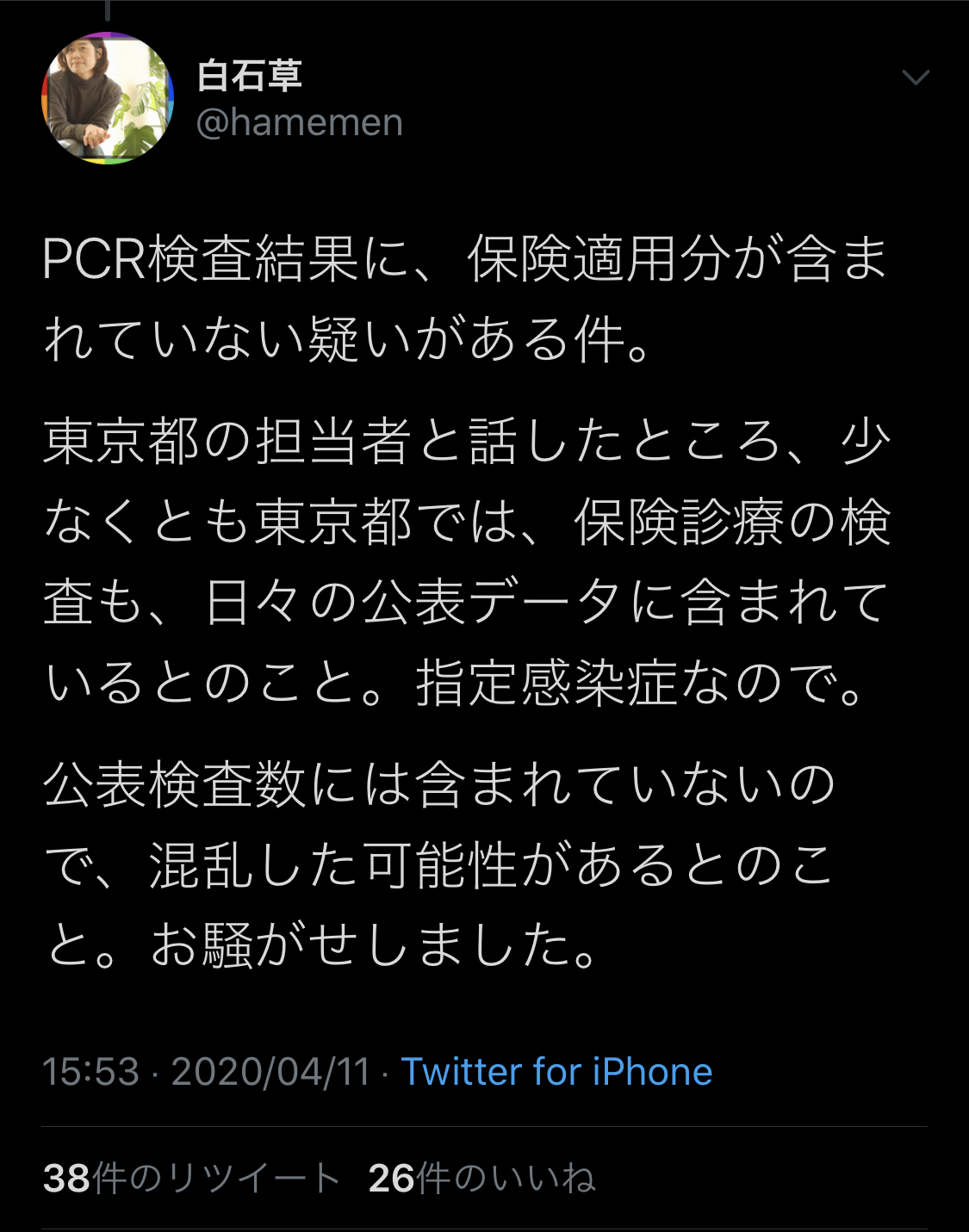
Task: Open the tweet options chevron menu
Action: 915,77
